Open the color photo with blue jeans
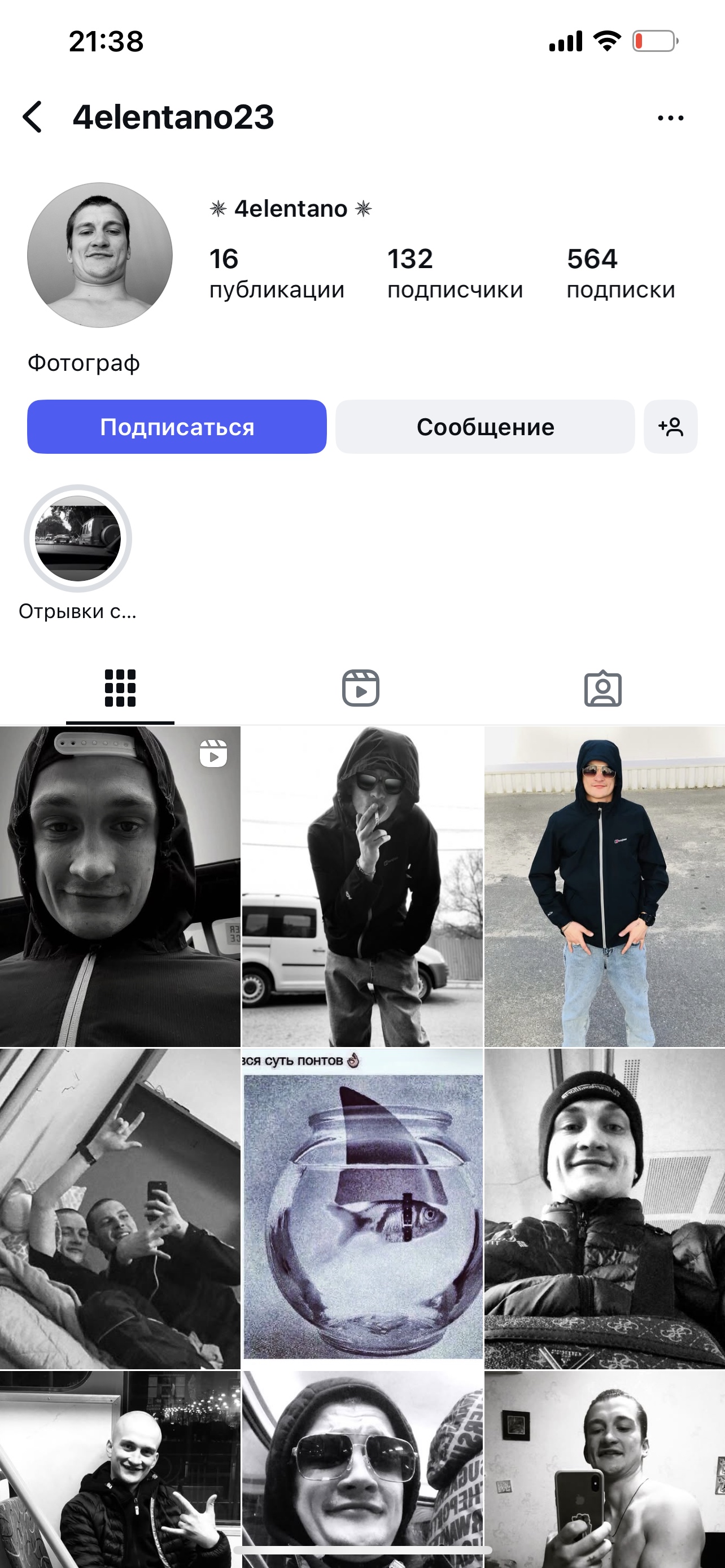725x1568 pixels. [x=605, y=886]
